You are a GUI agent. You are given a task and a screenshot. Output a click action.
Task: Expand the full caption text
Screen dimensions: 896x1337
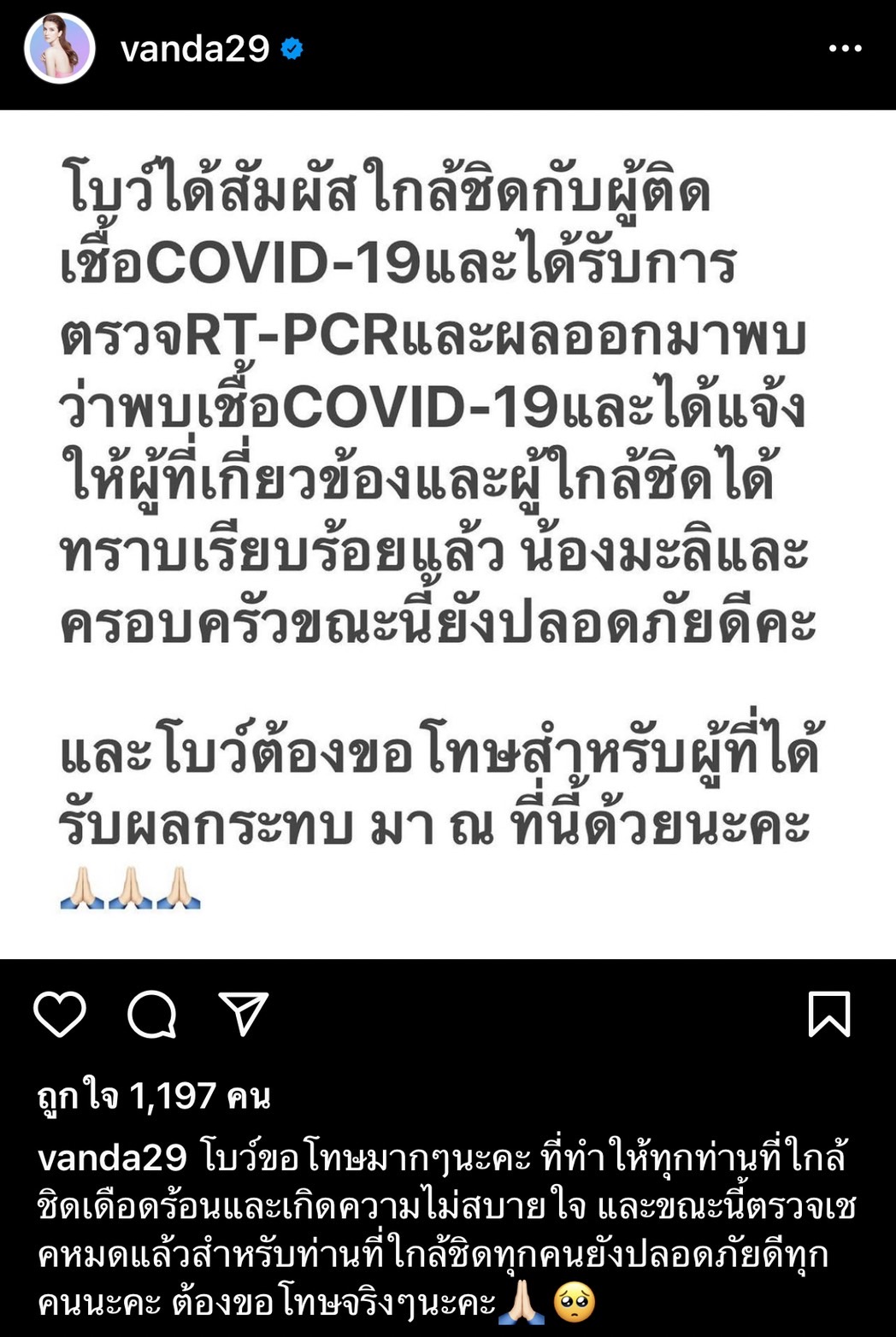pos(427,1231)
